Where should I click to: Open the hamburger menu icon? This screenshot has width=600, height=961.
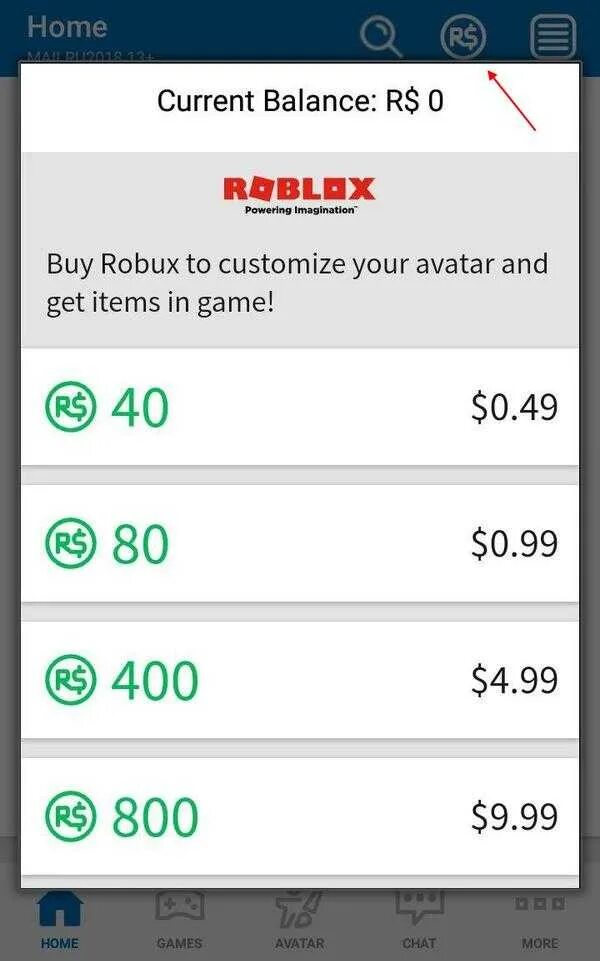coord(553,37)
